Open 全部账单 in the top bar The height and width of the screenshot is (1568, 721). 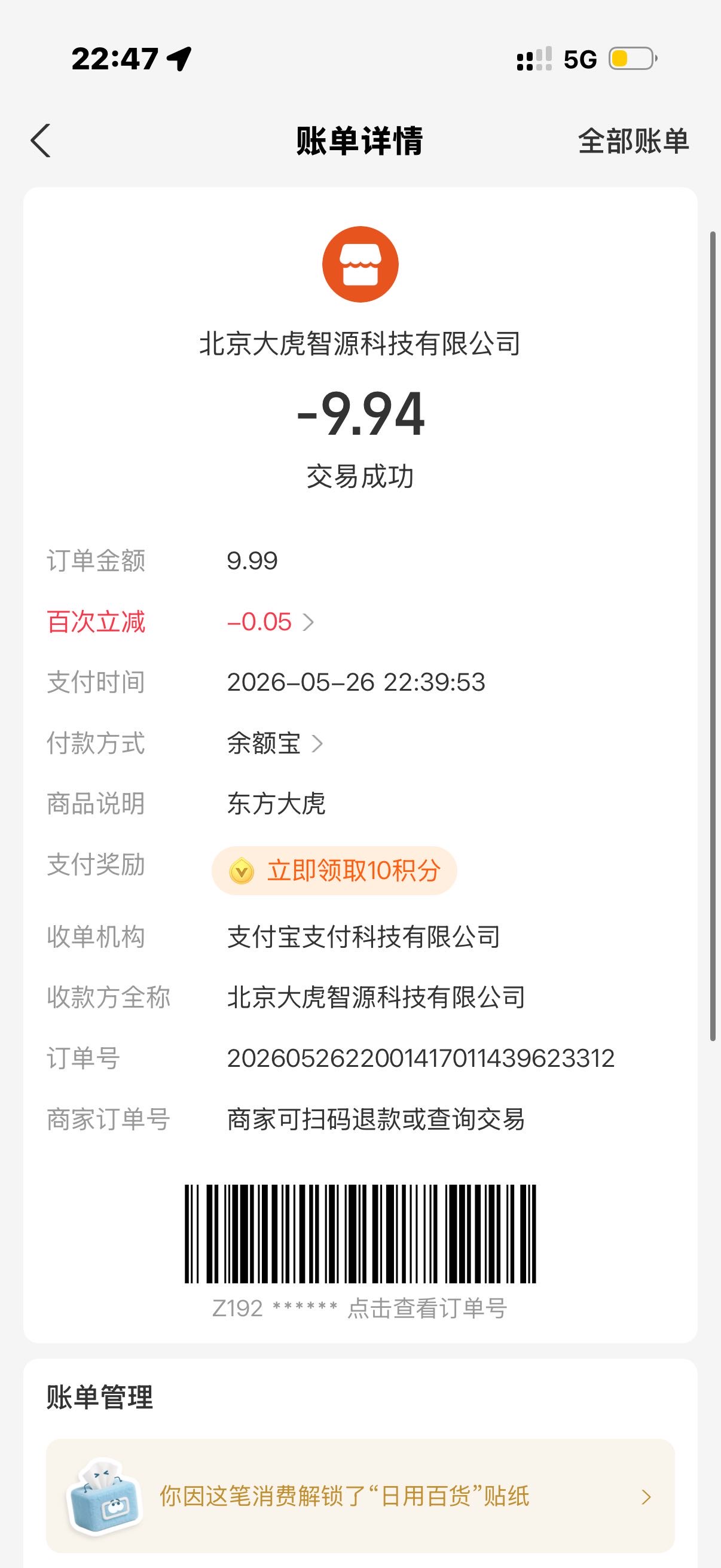point(633,141)
